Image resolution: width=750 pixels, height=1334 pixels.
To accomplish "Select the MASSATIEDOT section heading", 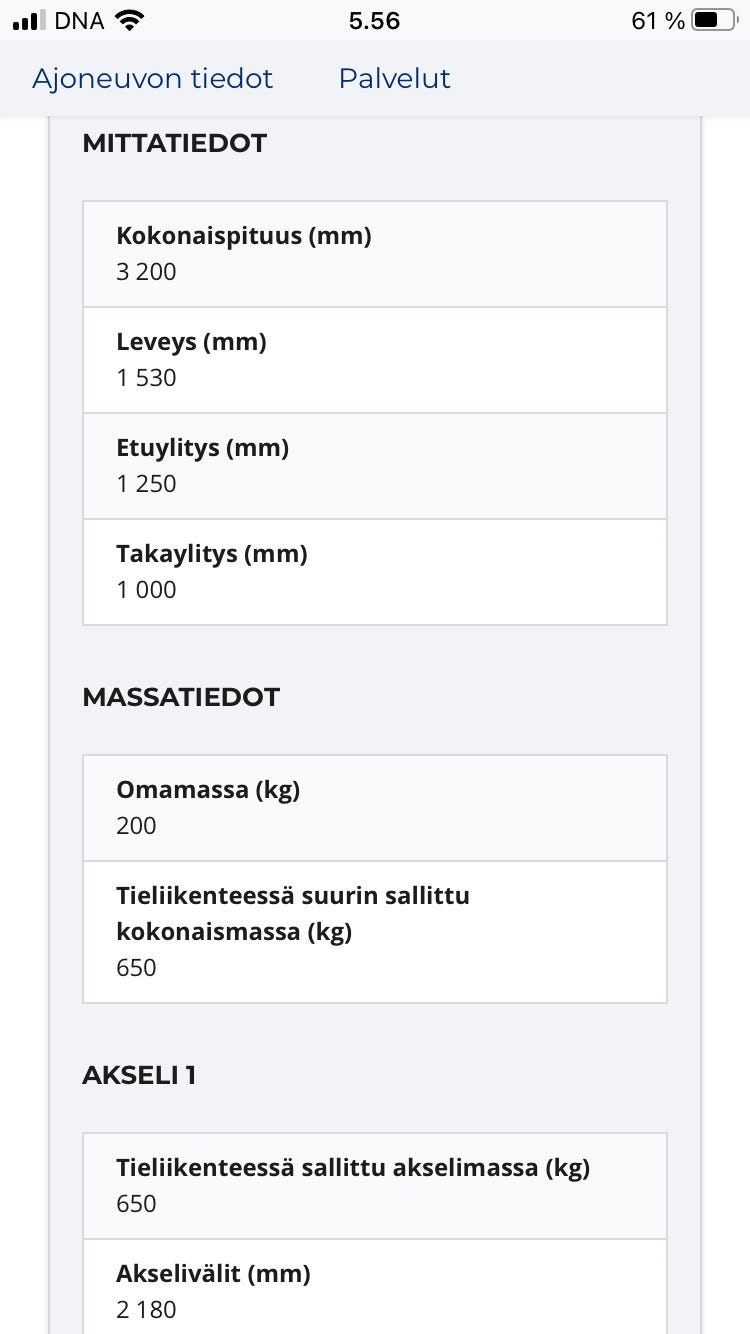I will coord(181,697).
